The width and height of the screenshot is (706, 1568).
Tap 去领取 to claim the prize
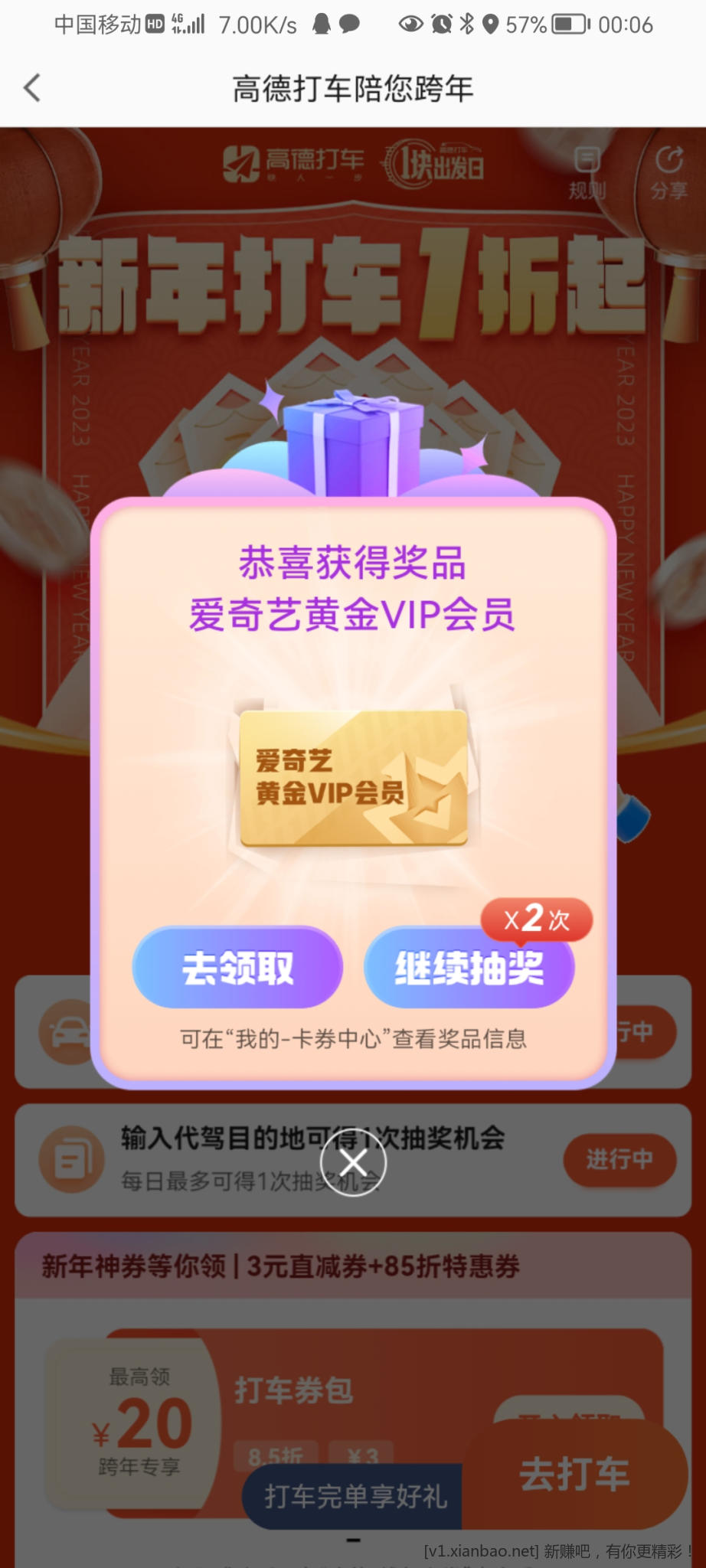[x=237, y=968]
